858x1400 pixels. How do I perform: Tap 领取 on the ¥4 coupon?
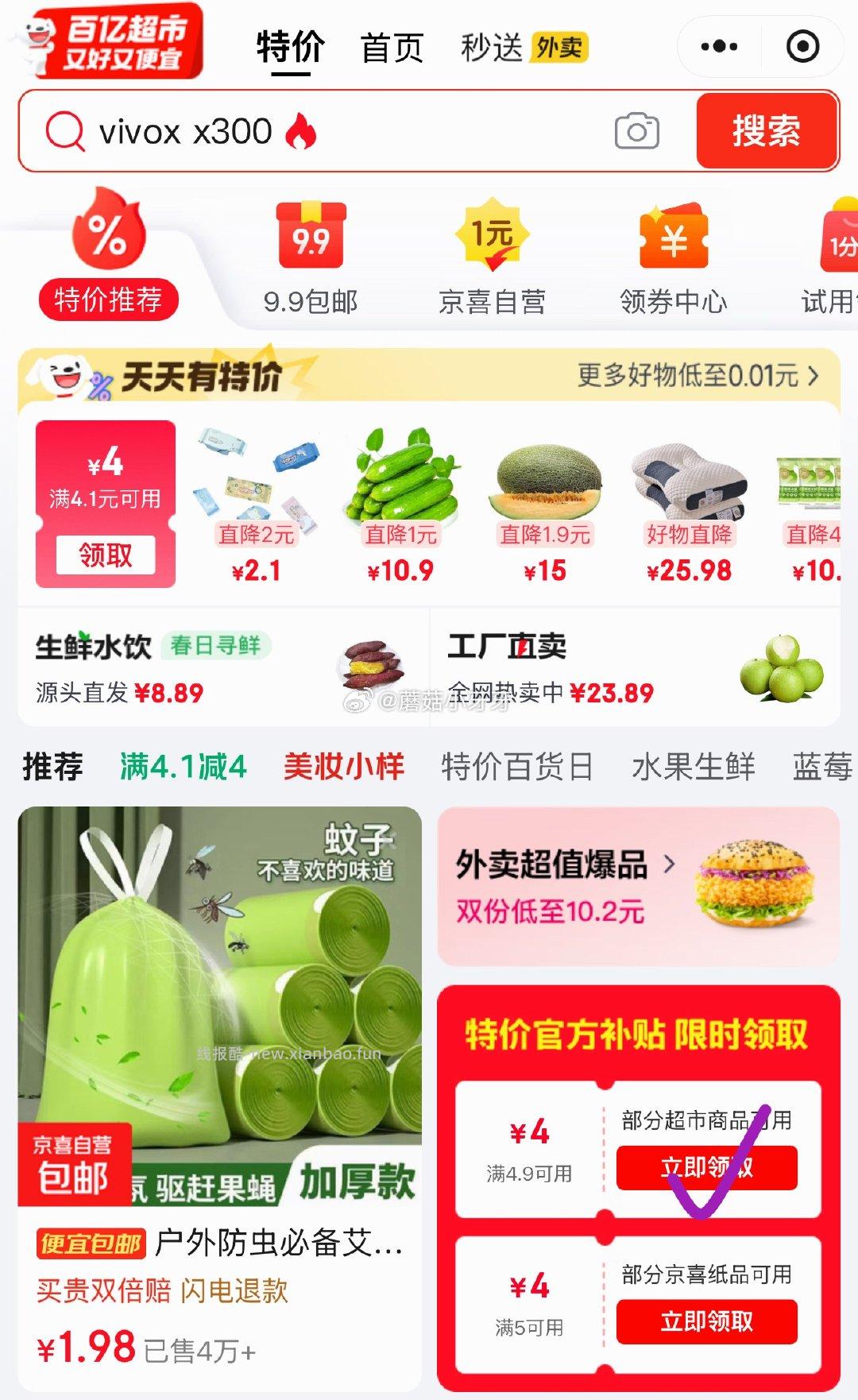coord(104,556)
